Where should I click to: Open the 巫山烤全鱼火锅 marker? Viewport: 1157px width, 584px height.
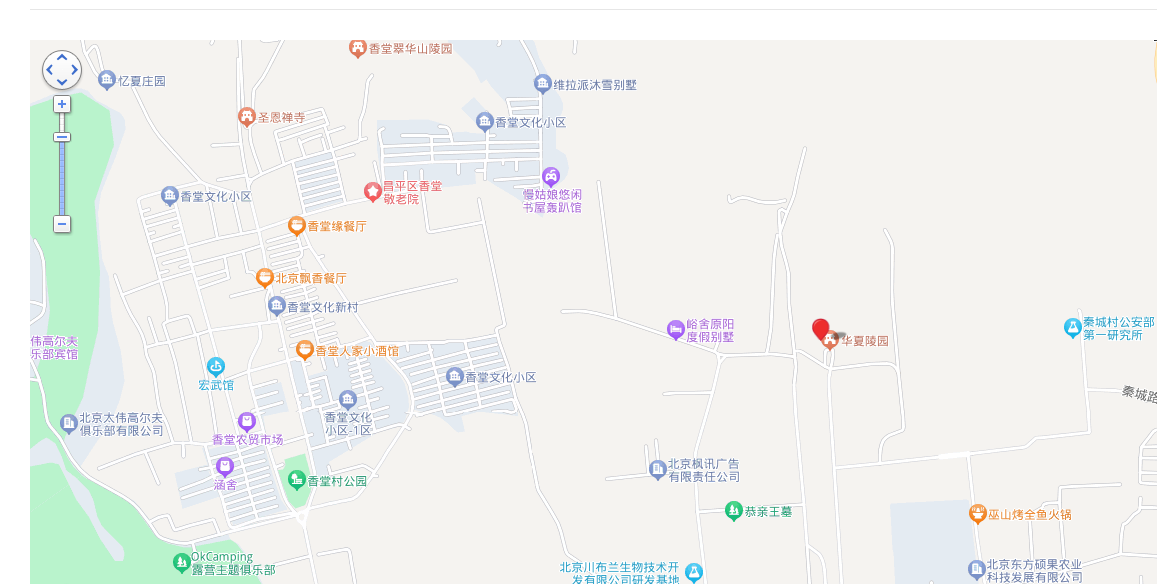tap(978, 513)
